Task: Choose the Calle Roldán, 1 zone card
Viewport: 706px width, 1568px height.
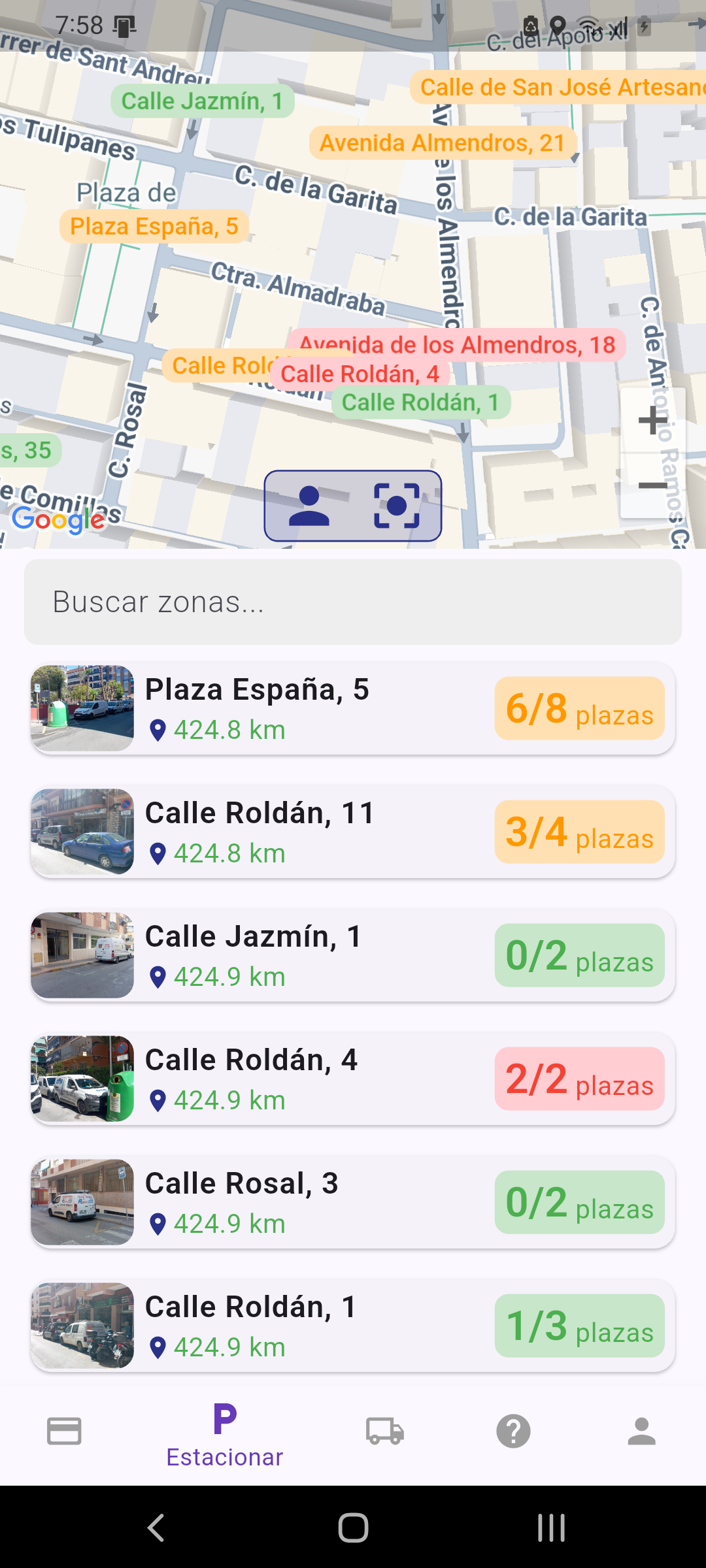Action: click(353, 1326)
